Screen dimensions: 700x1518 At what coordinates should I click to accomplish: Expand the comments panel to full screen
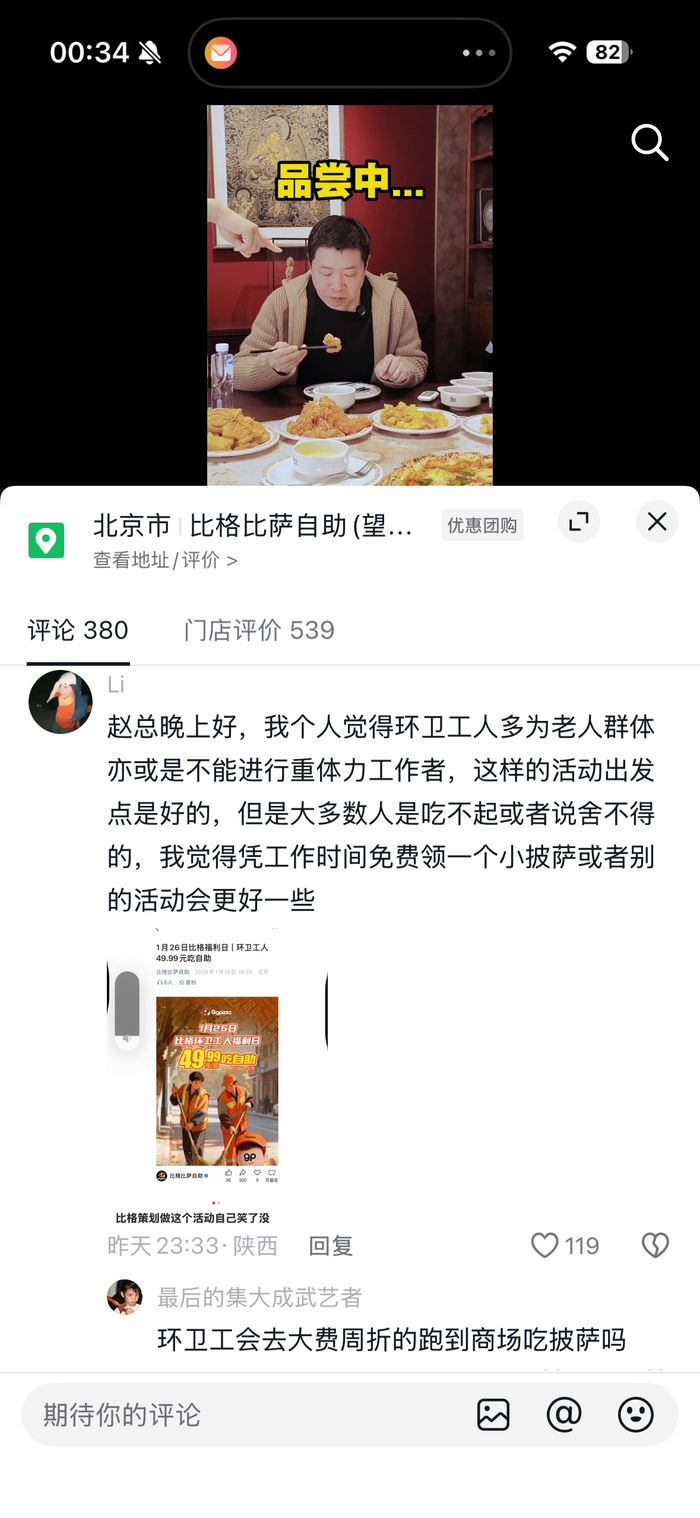click(x=578, y=522)
